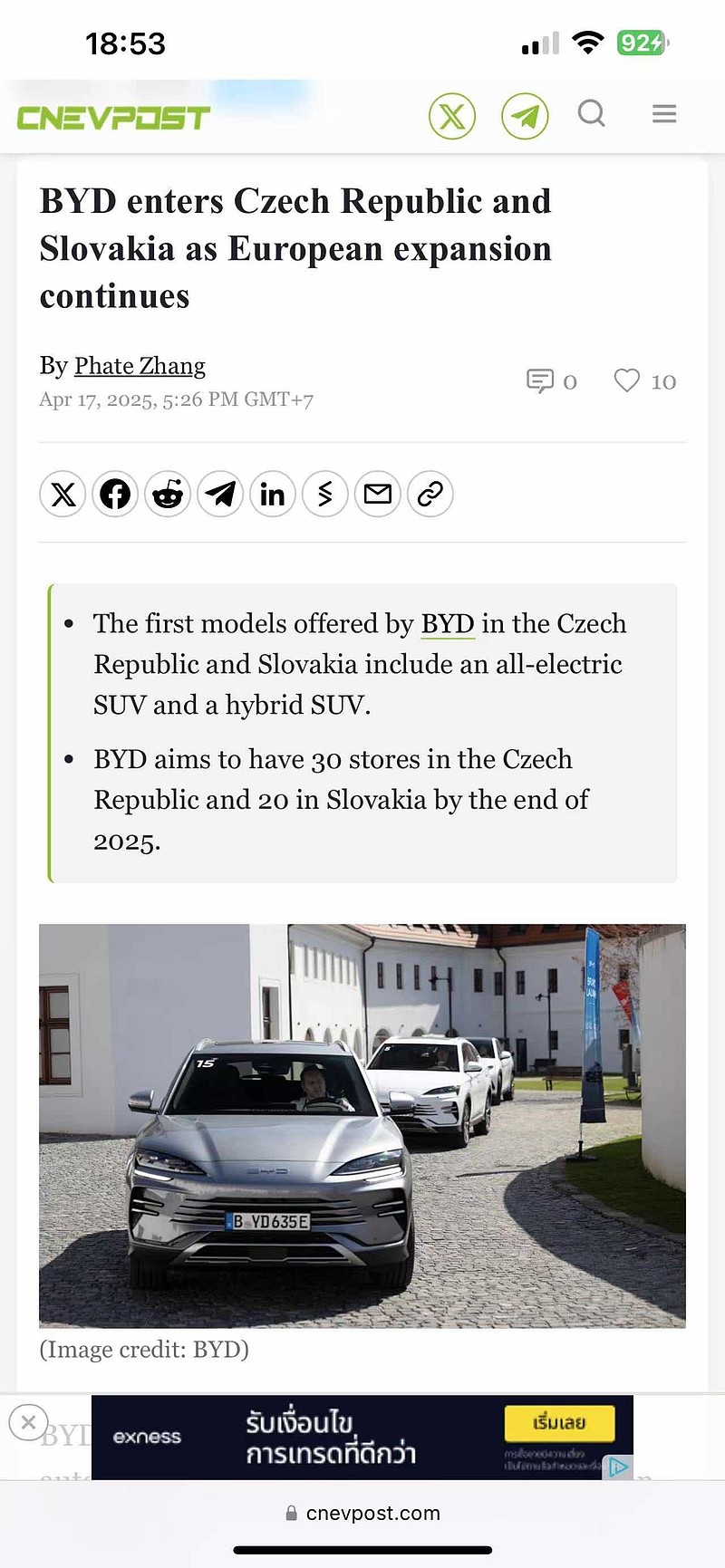Share the article on X
This screenshot has width=725, height=1568.
tap(63, 495)
